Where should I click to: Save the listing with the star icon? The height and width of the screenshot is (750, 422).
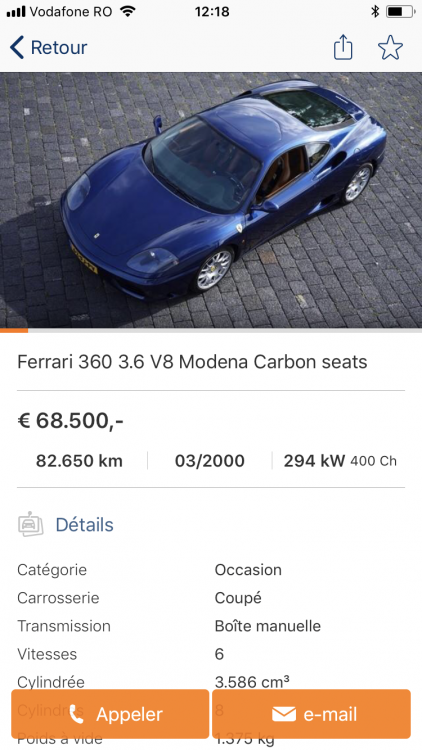click(x=390, y=48)
